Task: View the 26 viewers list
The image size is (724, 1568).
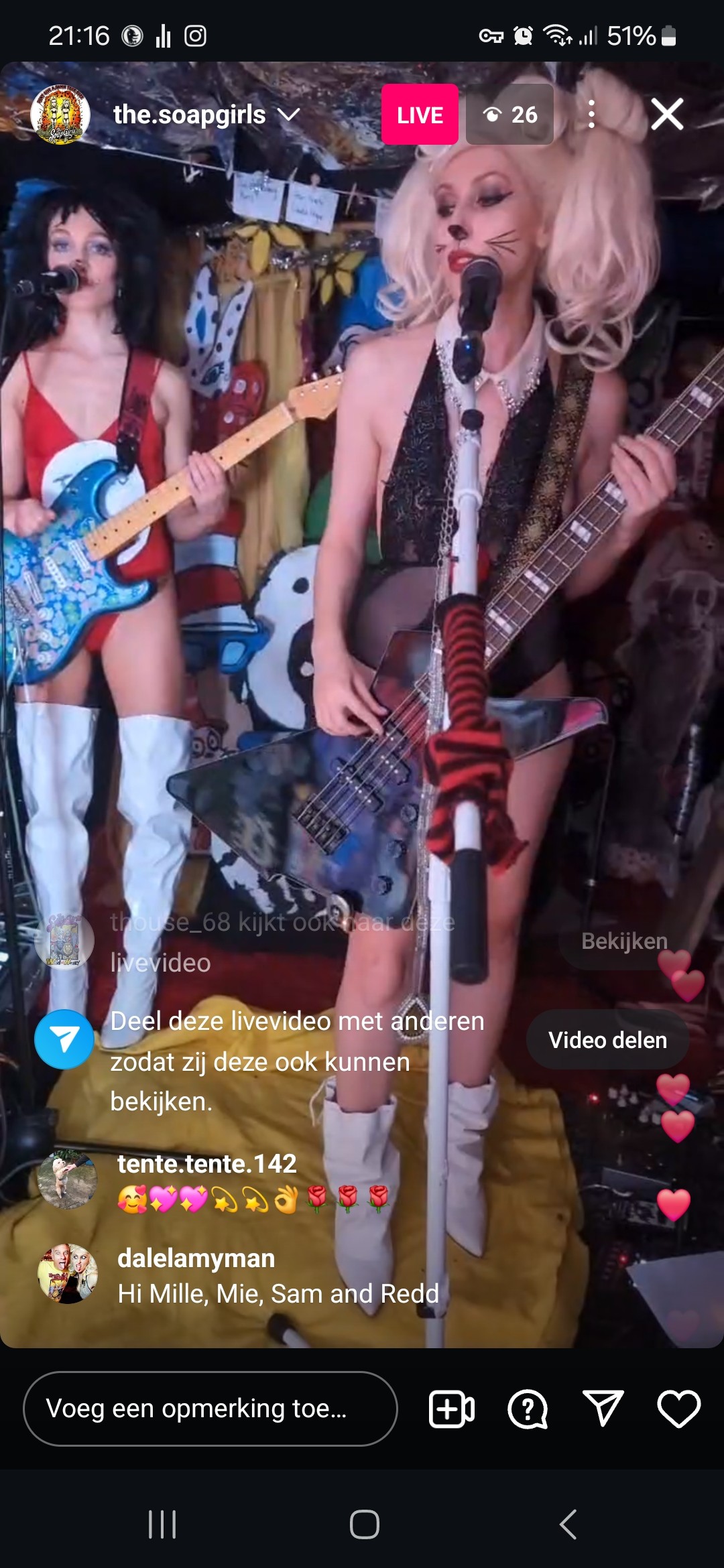Action: 509,115
